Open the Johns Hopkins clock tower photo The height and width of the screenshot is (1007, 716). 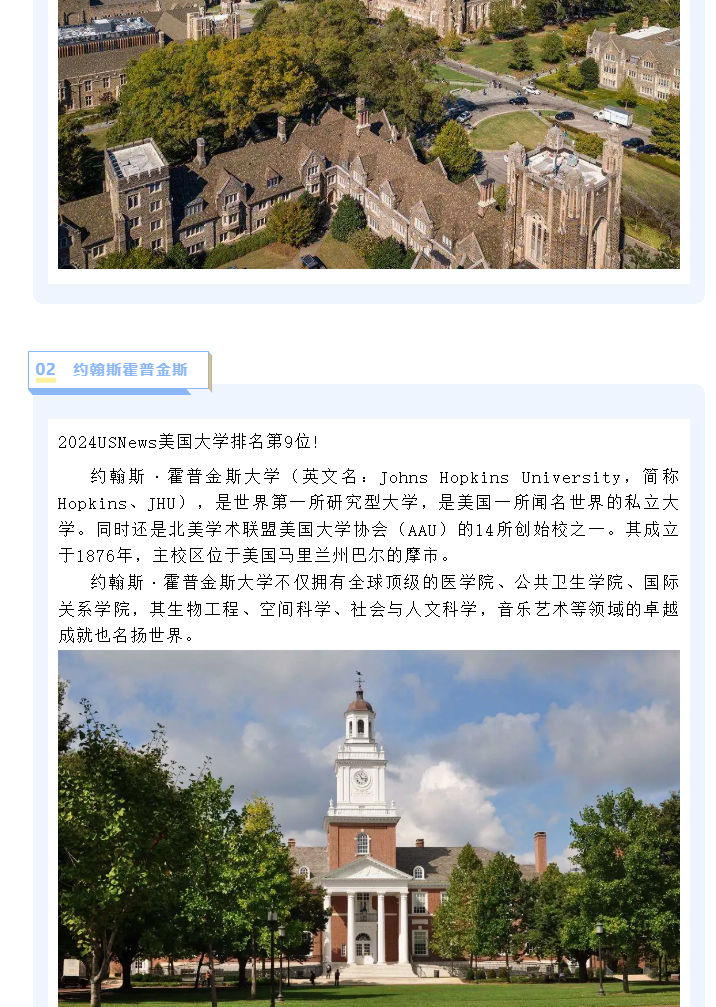click(x=368, y=827)
